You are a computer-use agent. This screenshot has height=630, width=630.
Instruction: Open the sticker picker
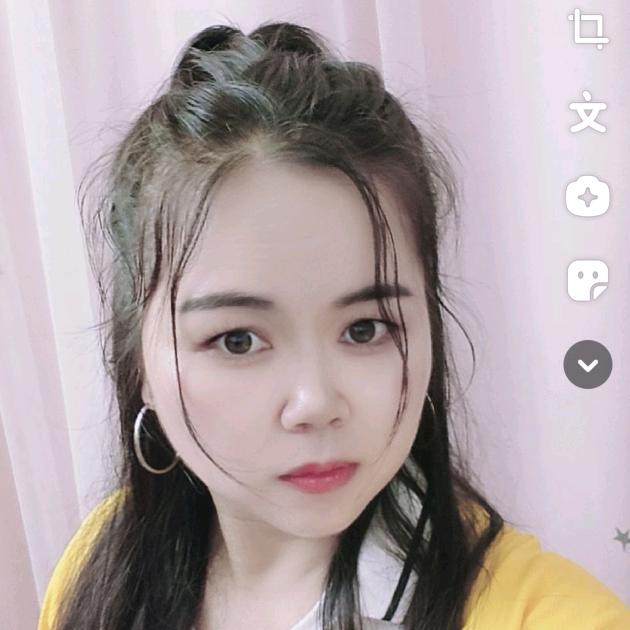587,280
